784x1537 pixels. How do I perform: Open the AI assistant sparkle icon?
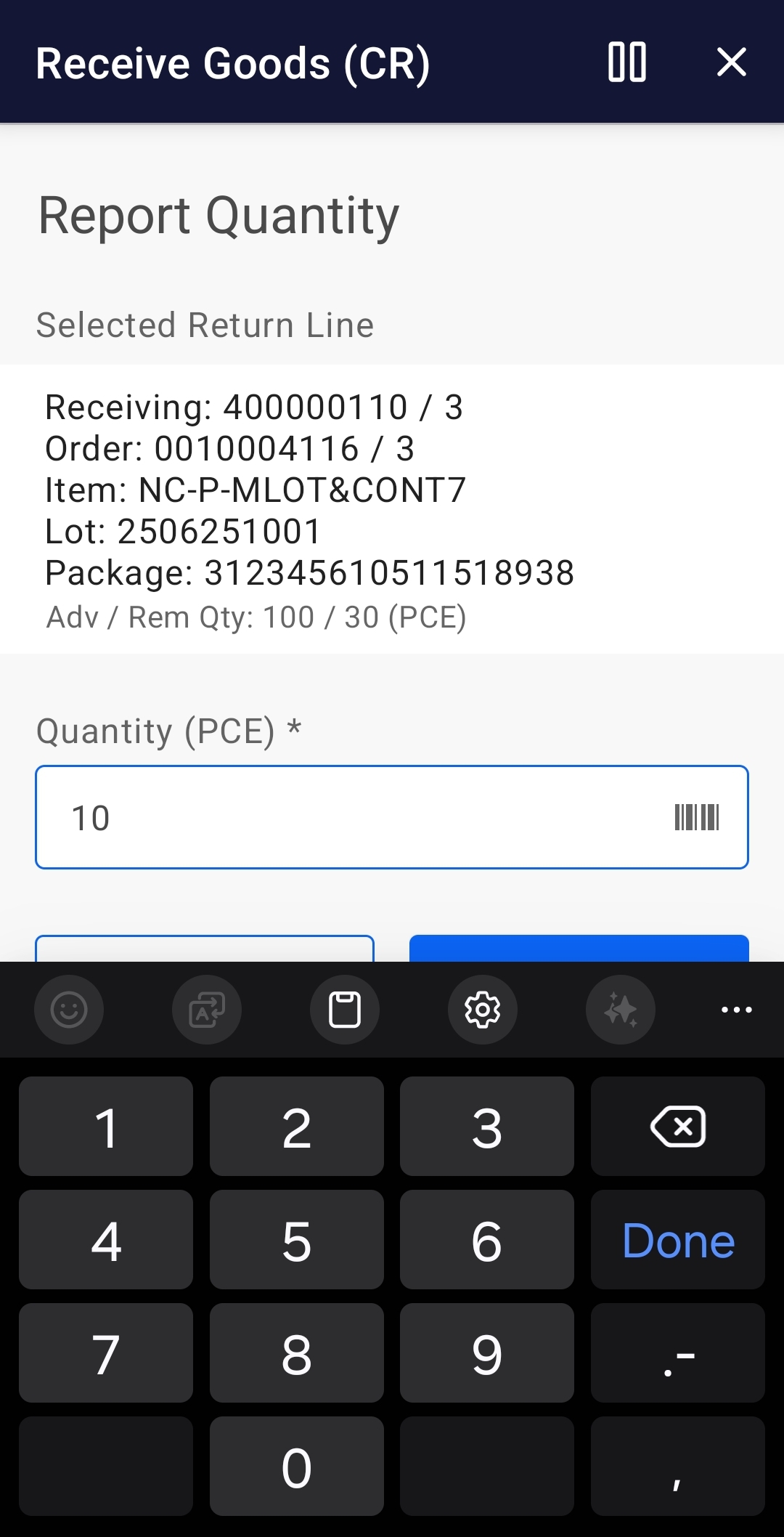point(620,1009)
